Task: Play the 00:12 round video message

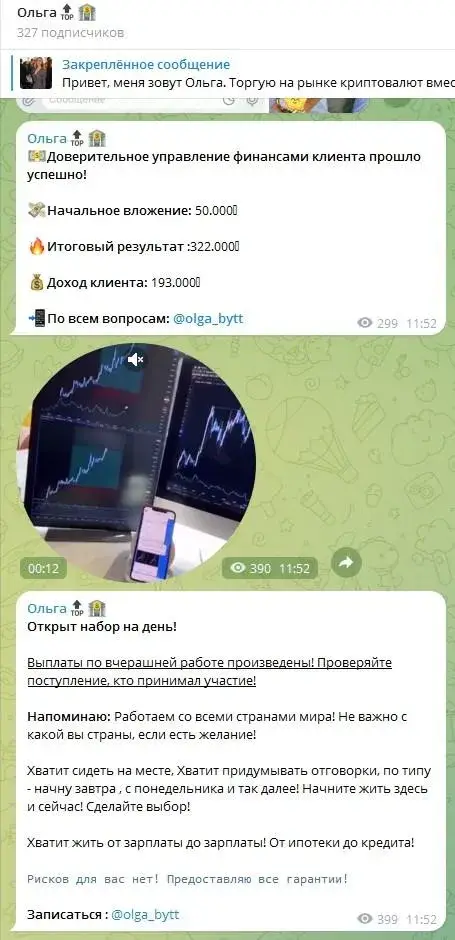Action: pyautogui.click(x=136, y=462)
